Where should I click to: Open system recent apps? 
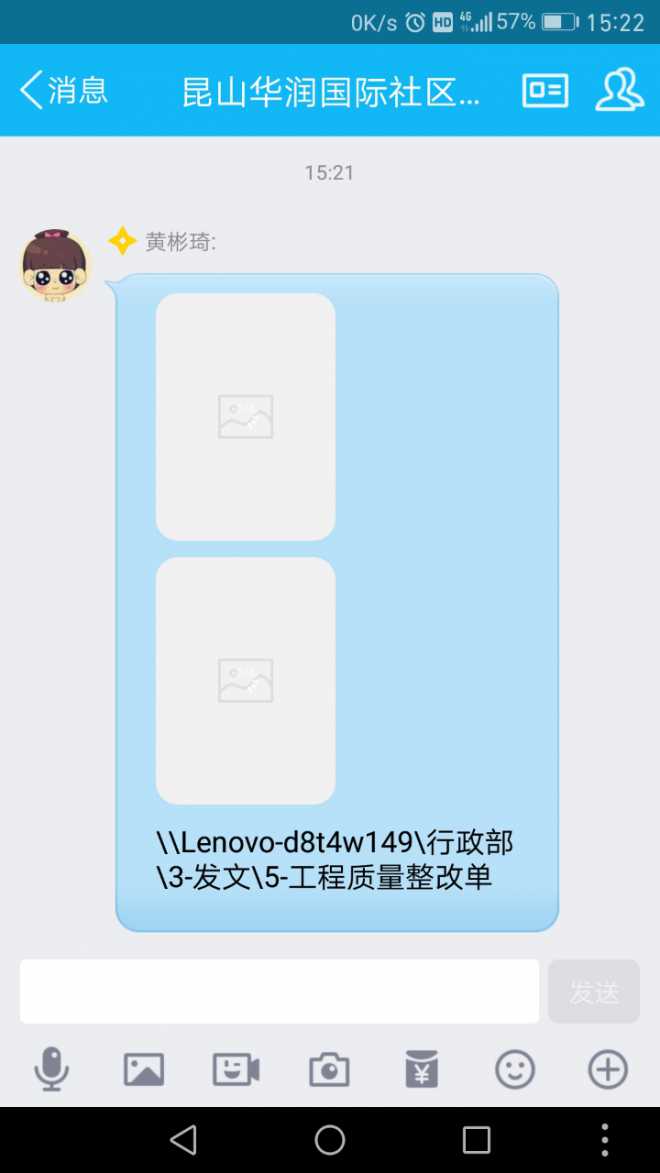pos(476,1140)
